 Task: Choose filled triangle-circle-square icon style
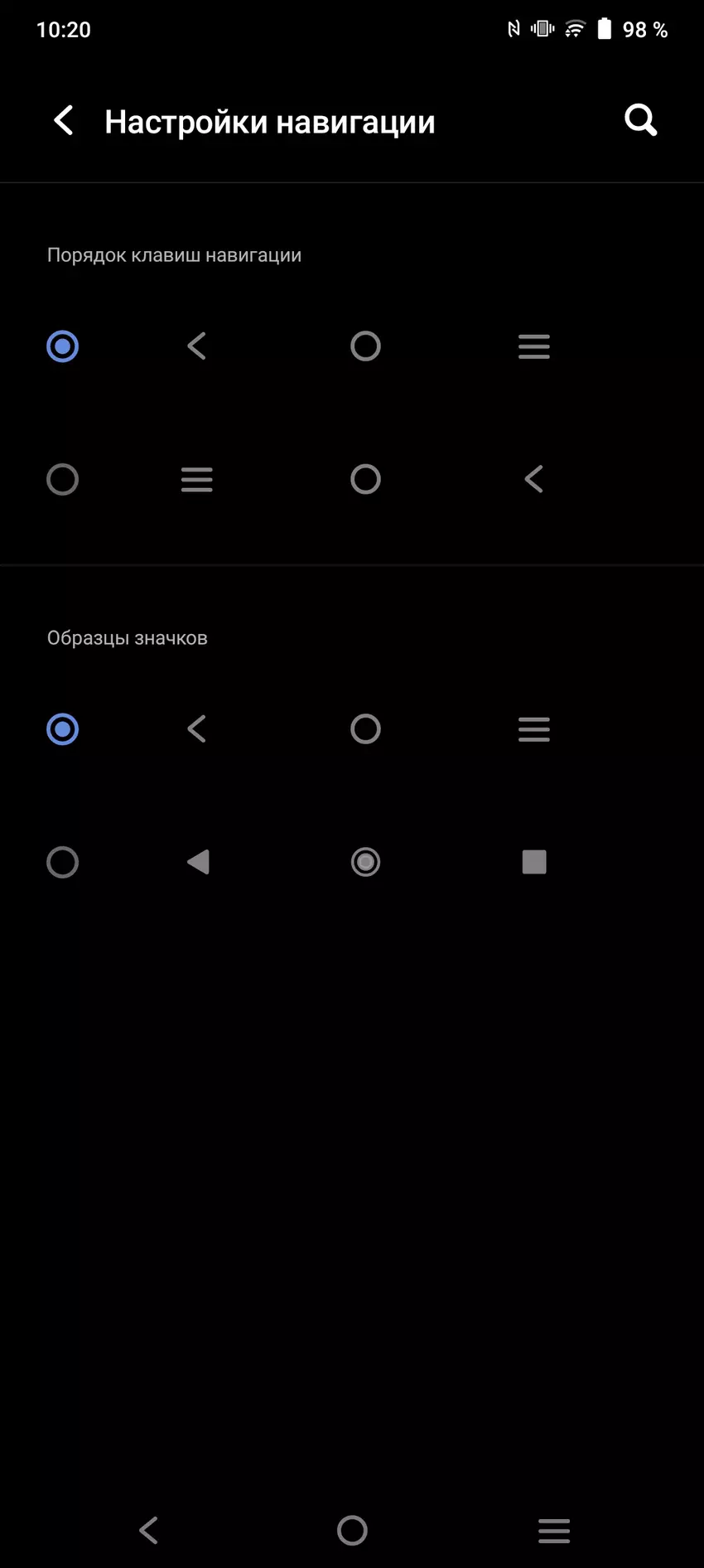click(x=63, y=863)
